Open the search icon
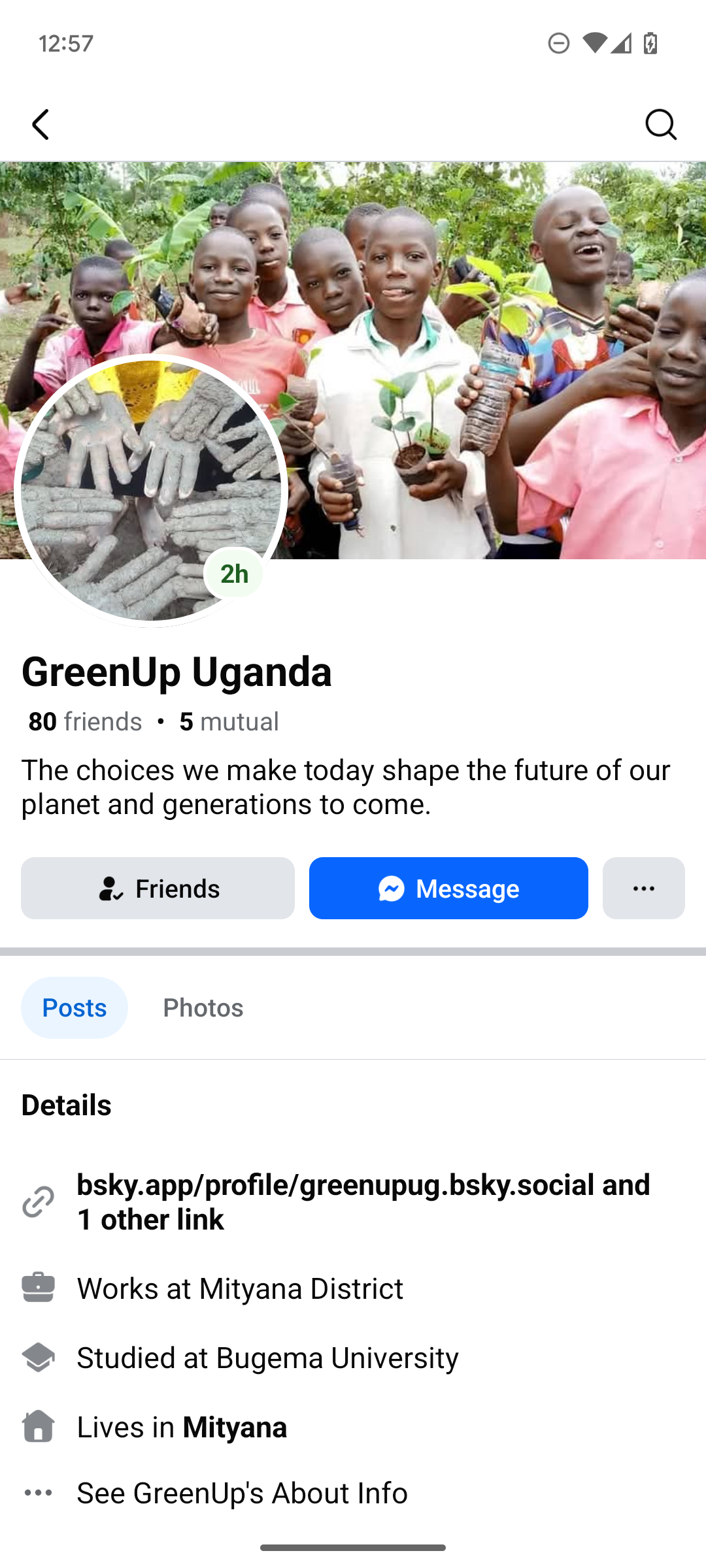The height and width of the screenshot is (1568, 706). point(660,124)
